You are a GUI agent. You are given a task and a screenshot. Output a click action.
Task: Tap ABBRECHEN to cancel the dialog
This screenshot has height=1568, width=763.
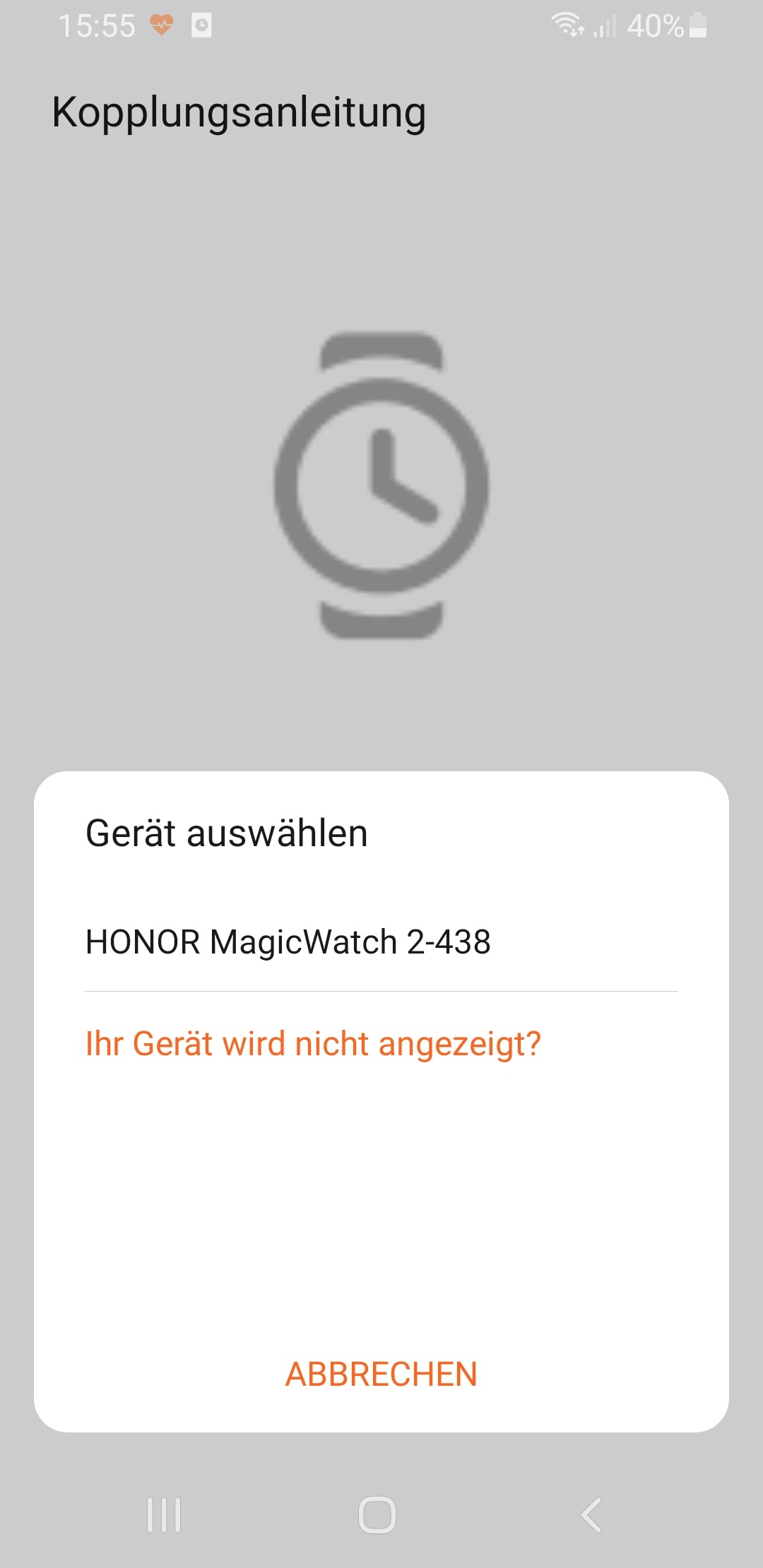tap(381, 1374)
